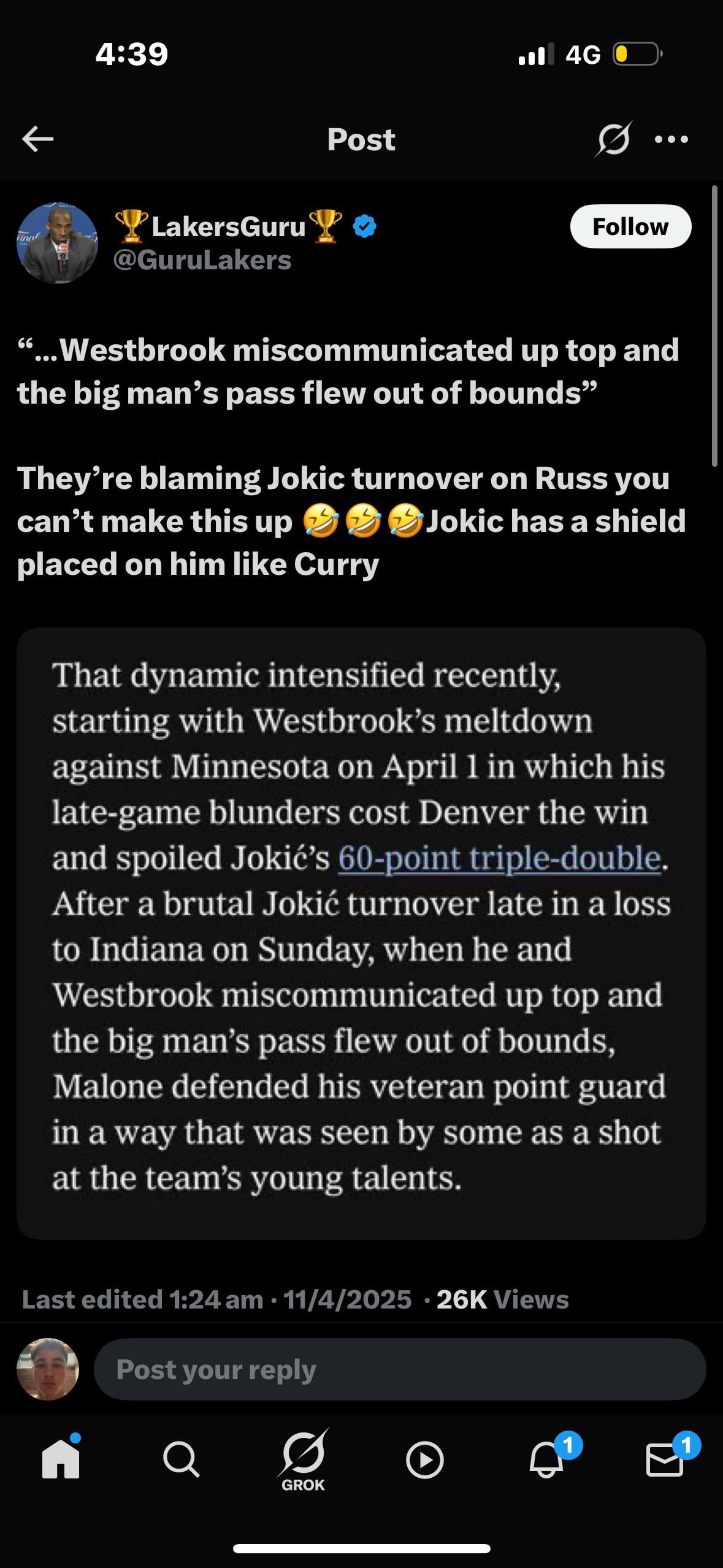Open Grok icon in the top bar
This screenshot has height=1568, width=723.
(613, 139)
